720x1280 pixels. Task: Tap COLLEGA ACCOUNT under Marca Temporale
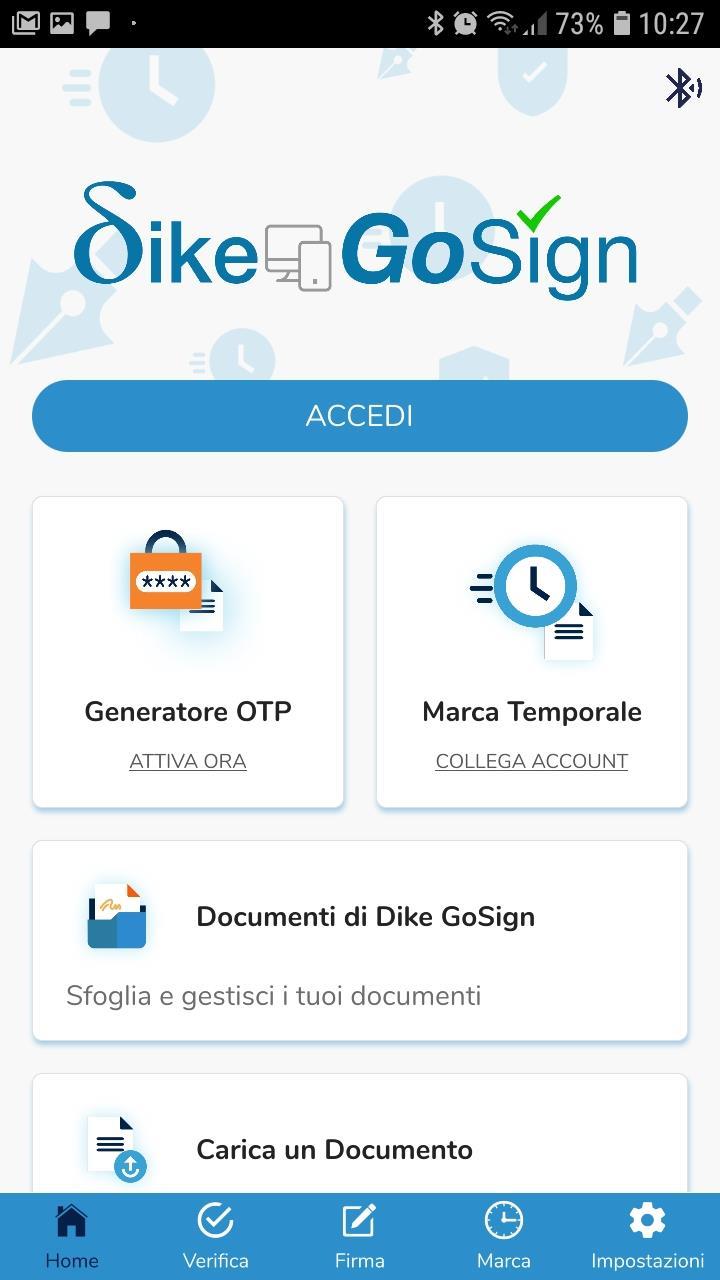point(532,761)
